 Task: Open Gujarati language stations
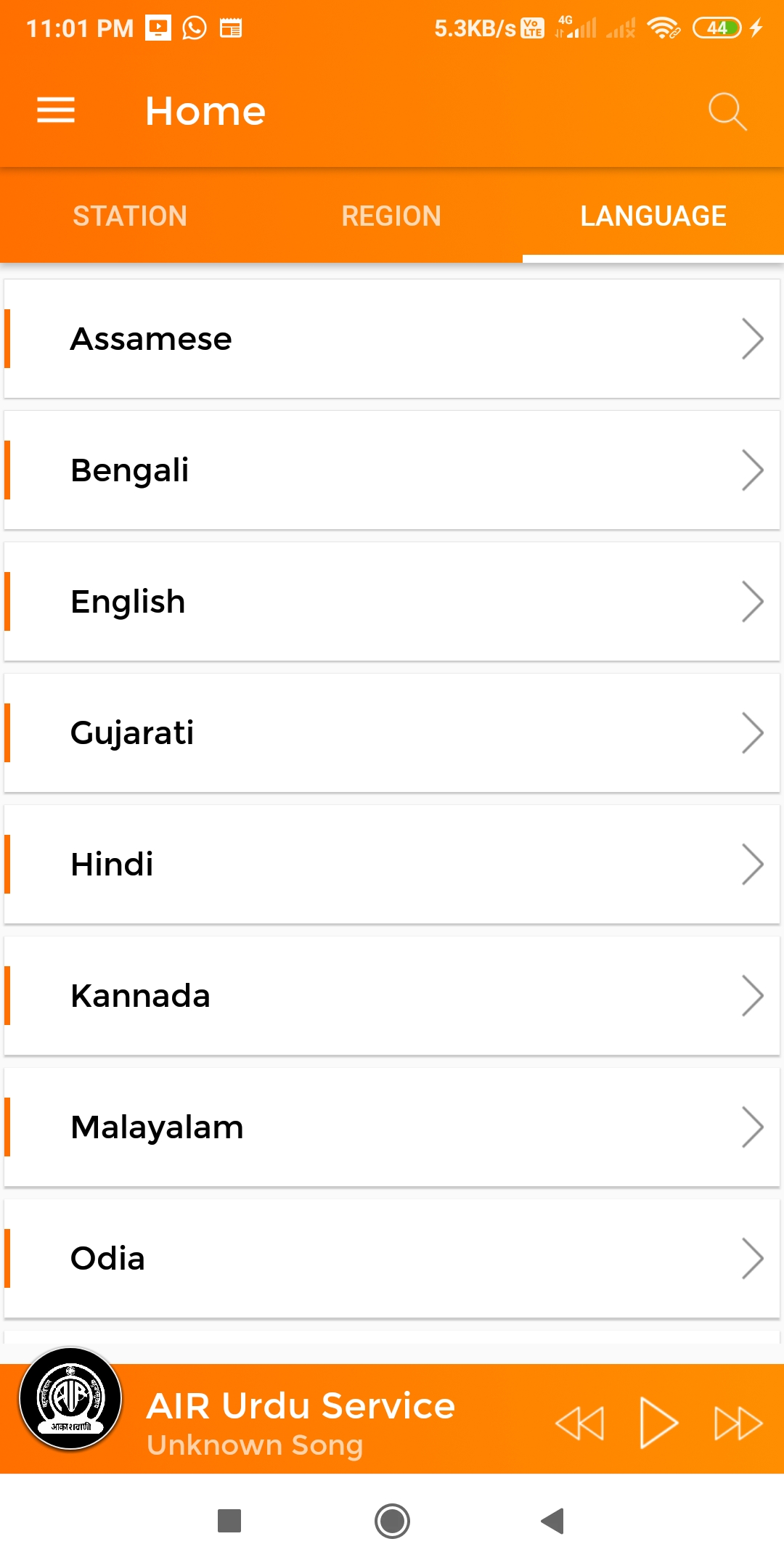[392, 733]
